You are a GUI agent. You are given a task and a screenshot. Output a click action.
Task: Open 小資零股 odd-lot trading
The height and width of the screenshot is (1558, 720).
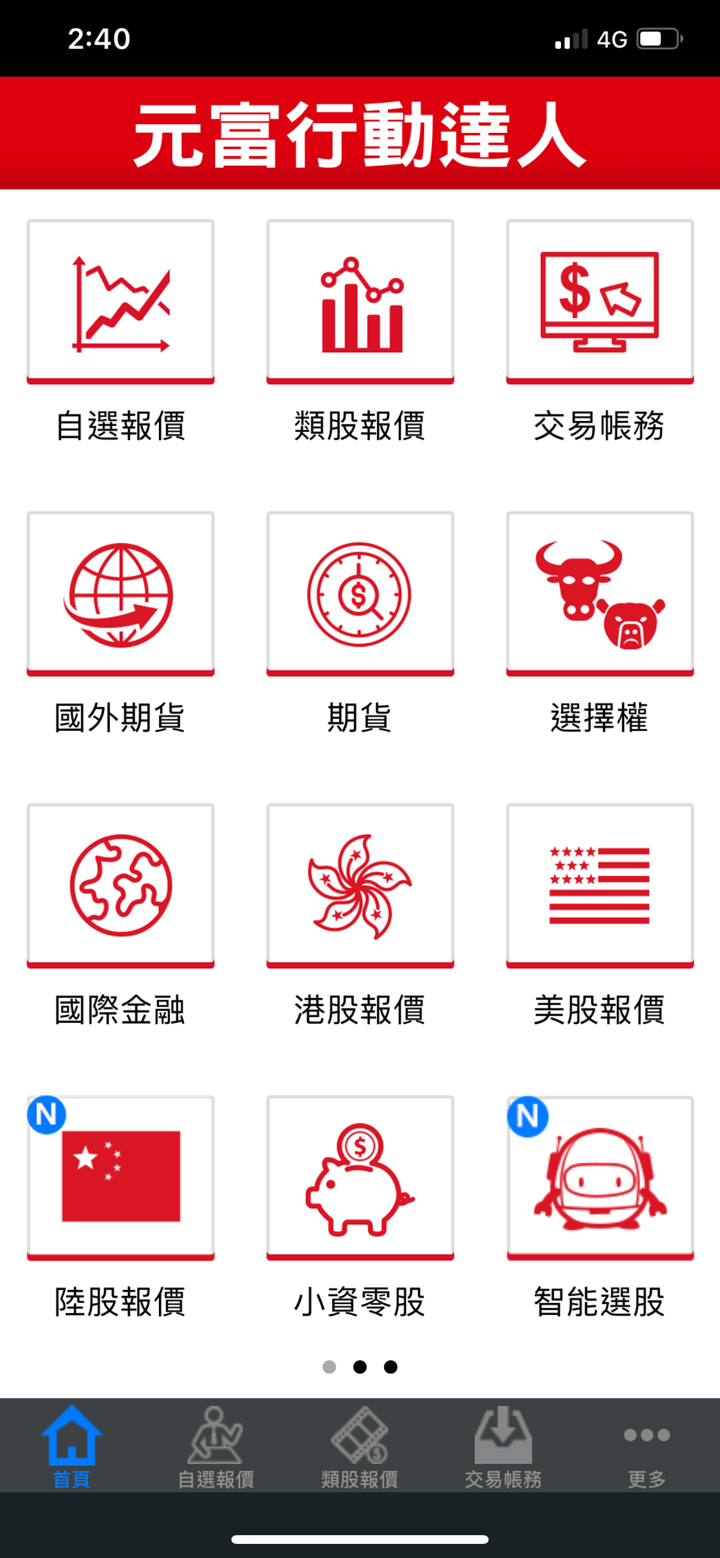(x=360, y=1178)
